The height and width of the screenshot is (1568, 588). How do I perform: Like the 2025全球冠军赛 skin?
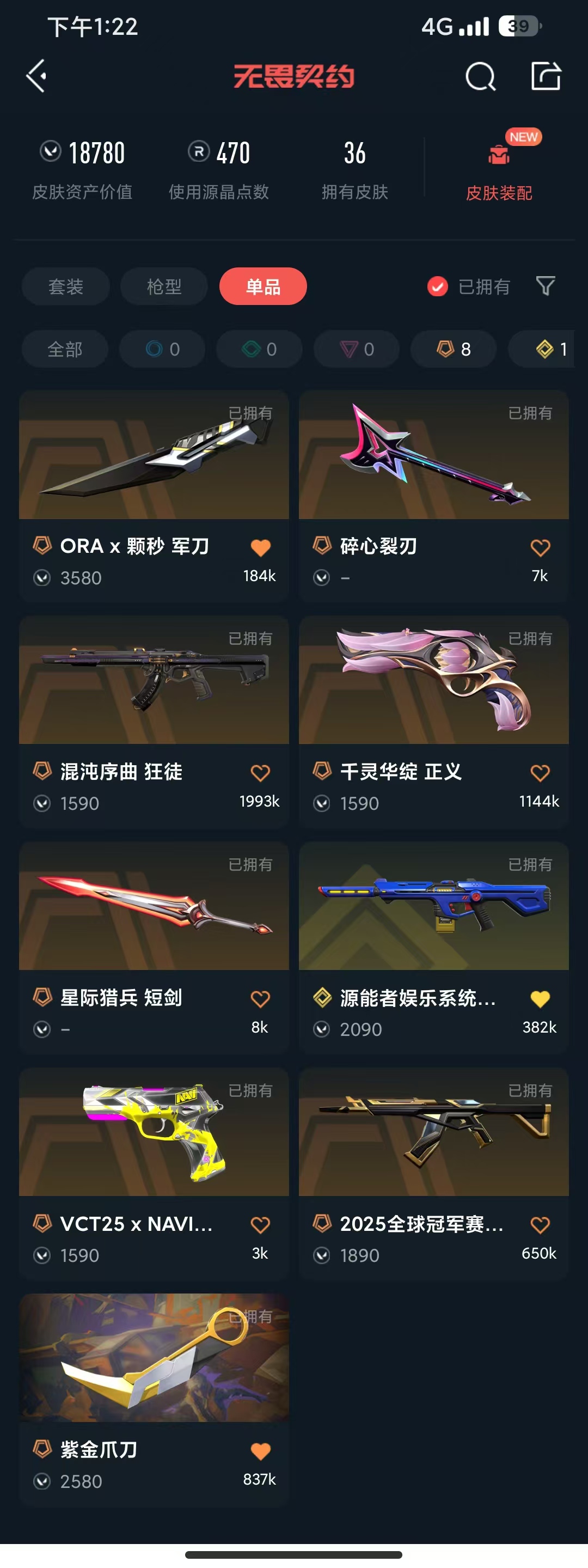click(x=540, y=1225)
